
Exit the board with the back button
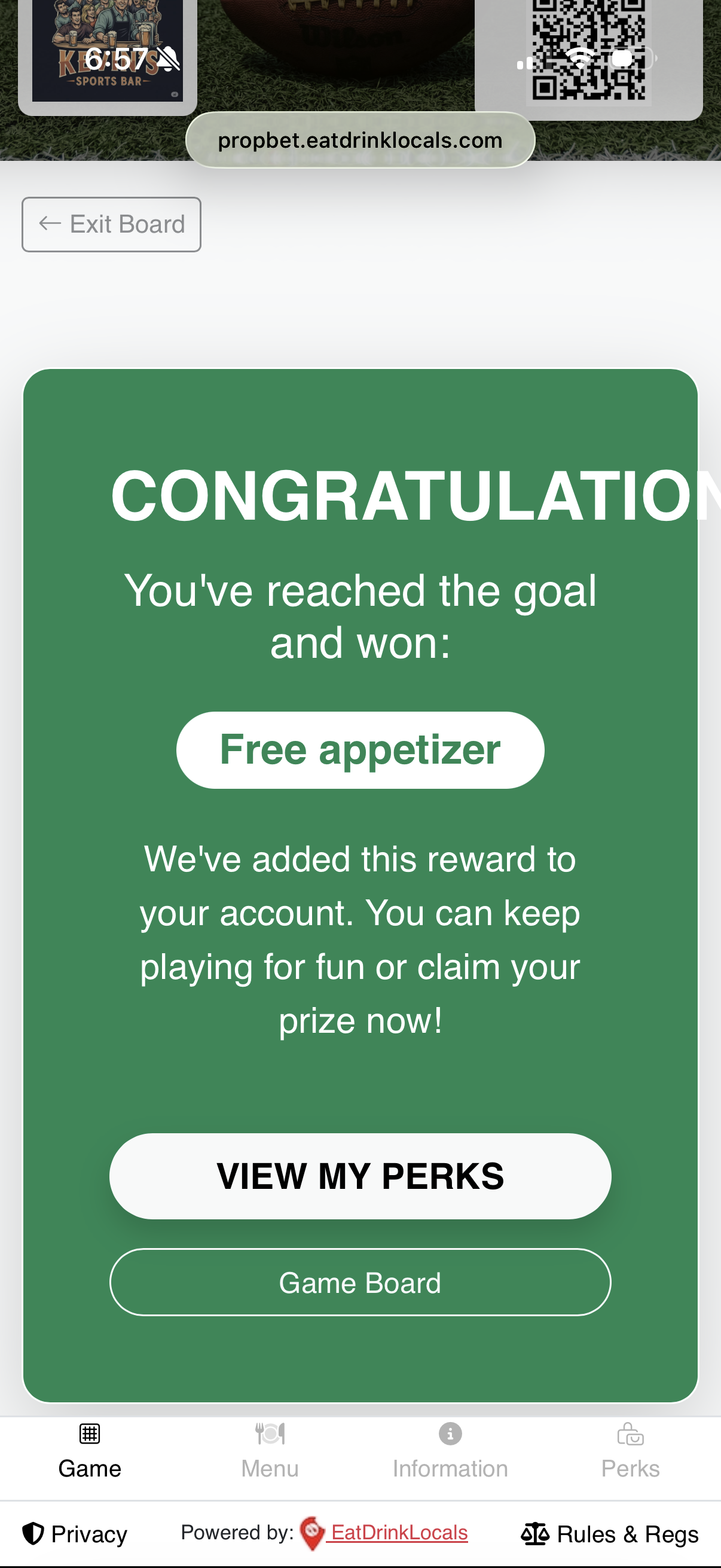(x=111, y=225)
